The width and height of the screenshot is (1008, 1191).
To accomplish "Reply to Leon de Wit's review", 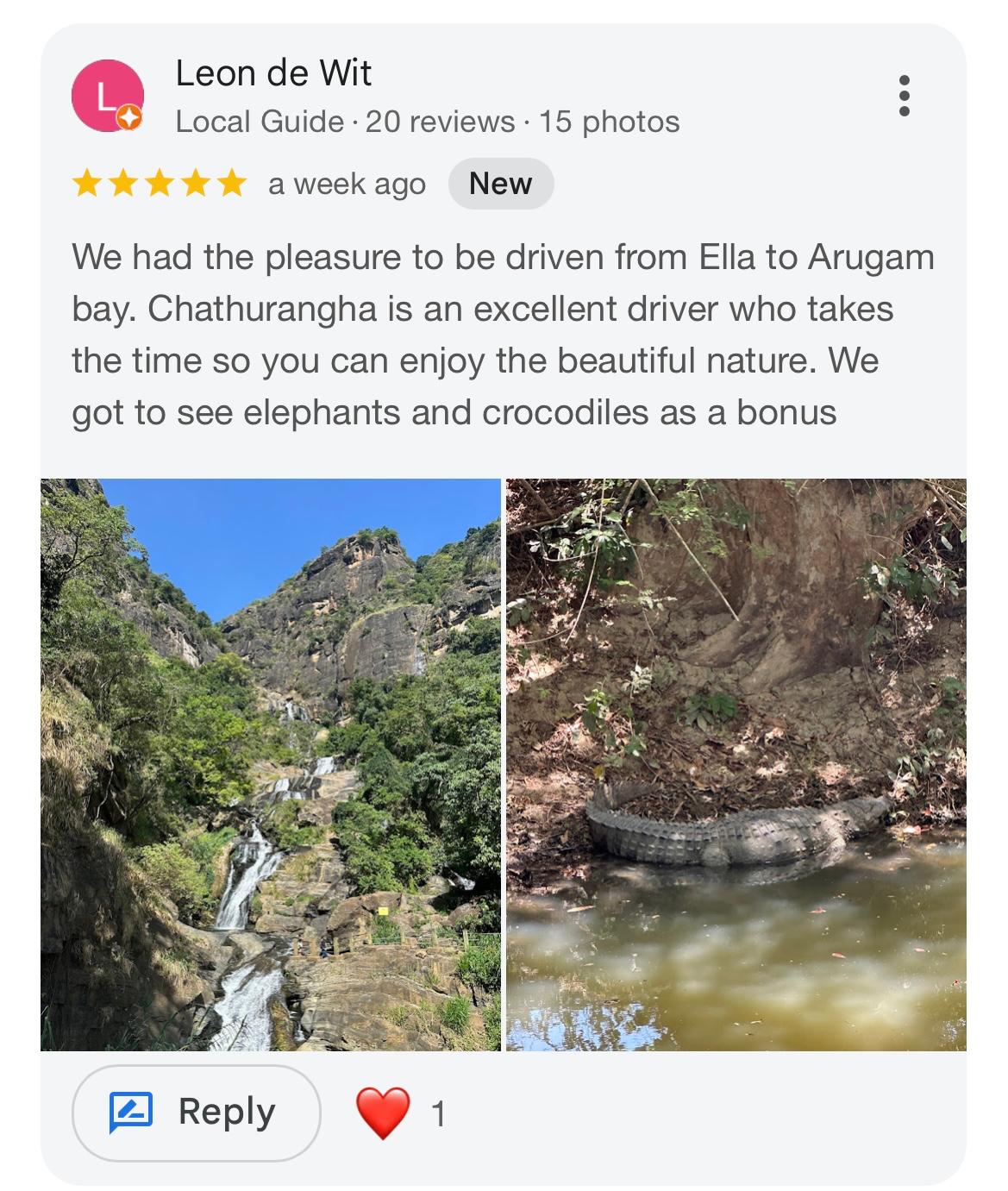I will [197, 1113].
